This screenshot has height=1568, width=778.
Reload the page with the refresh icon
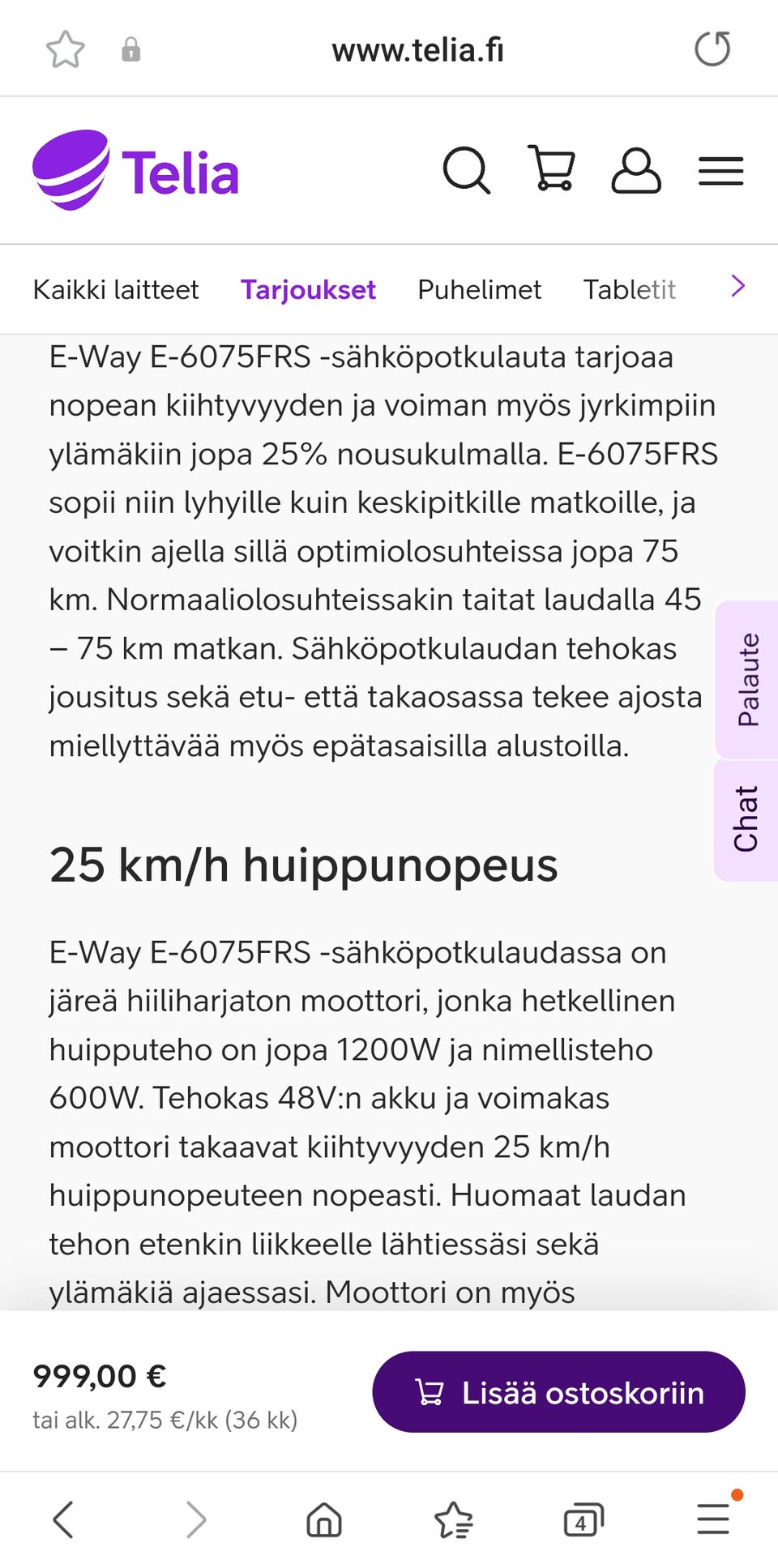pos(712,49)
